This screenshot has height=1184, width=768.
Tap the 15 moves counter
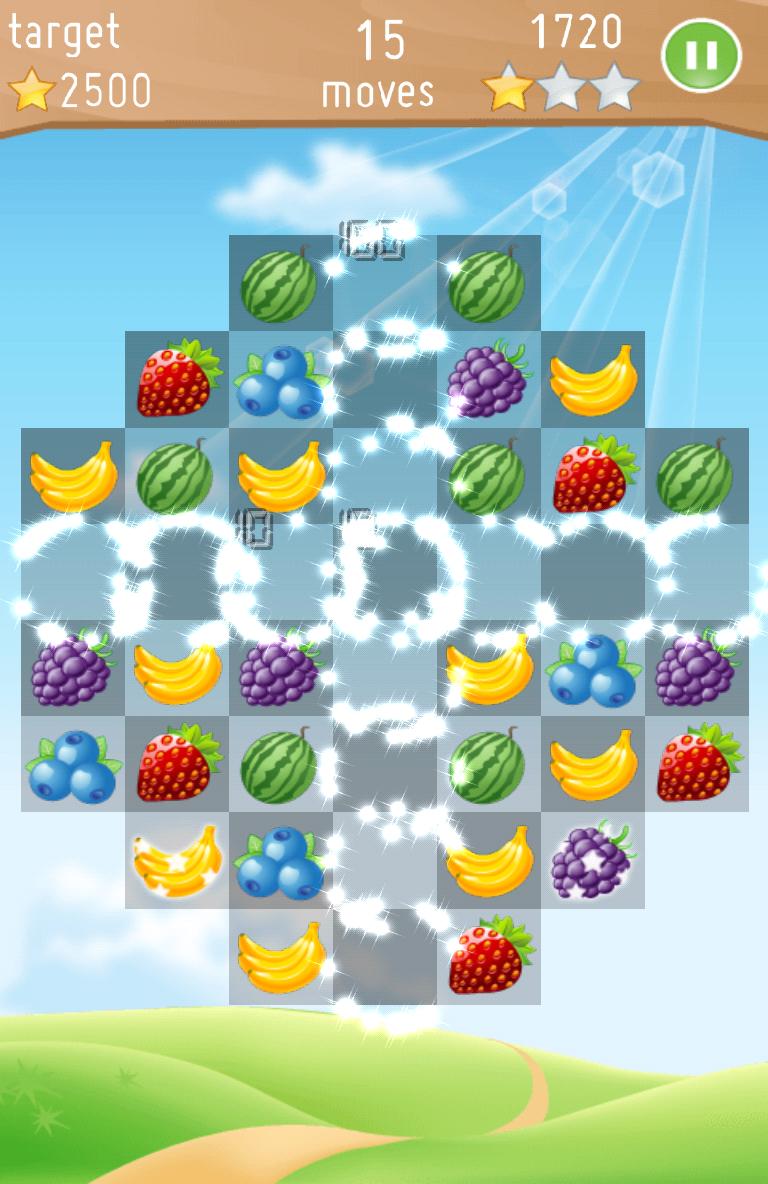378,60
